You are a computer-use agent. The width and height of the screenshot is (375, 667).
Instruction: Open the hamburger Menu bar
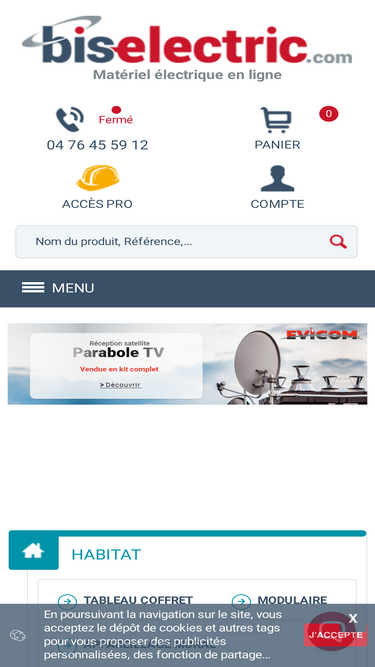[188, 288]
